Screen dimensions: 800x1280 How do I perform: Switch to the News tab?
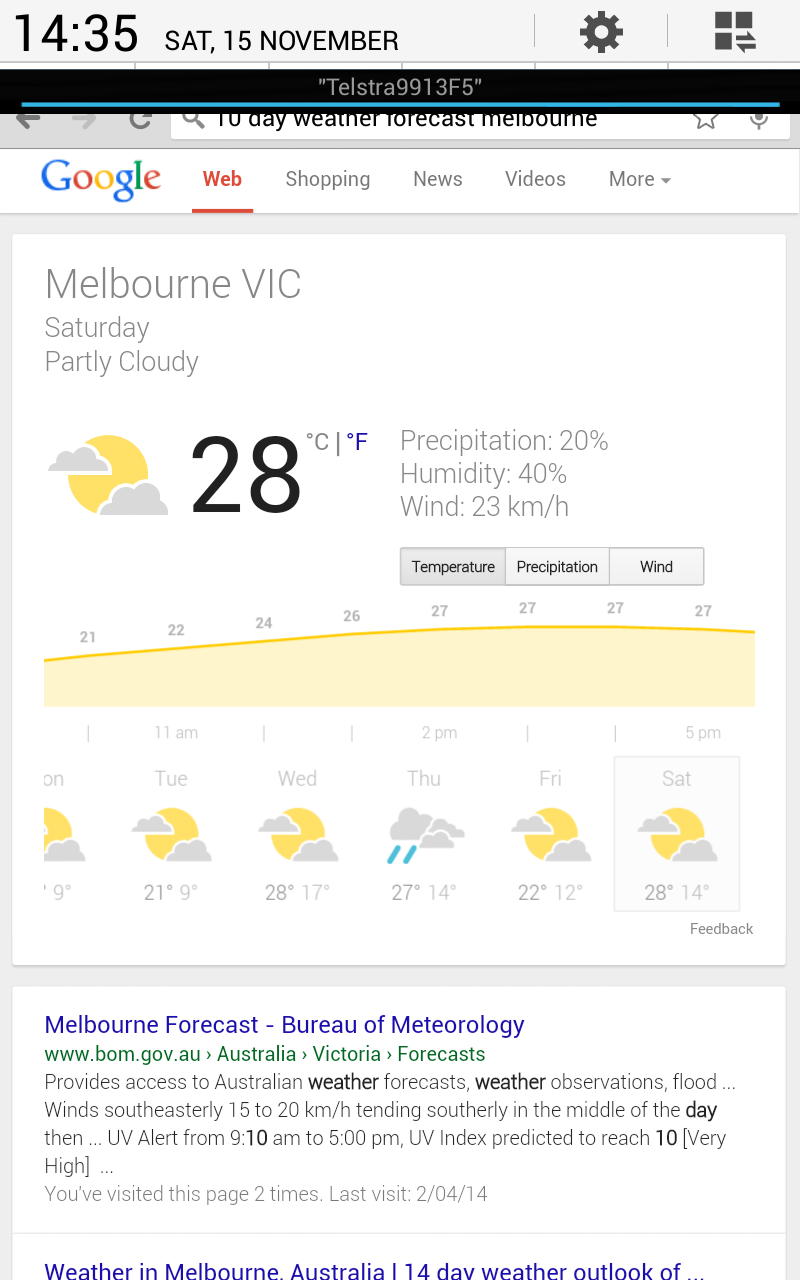[x=437, y=179]
